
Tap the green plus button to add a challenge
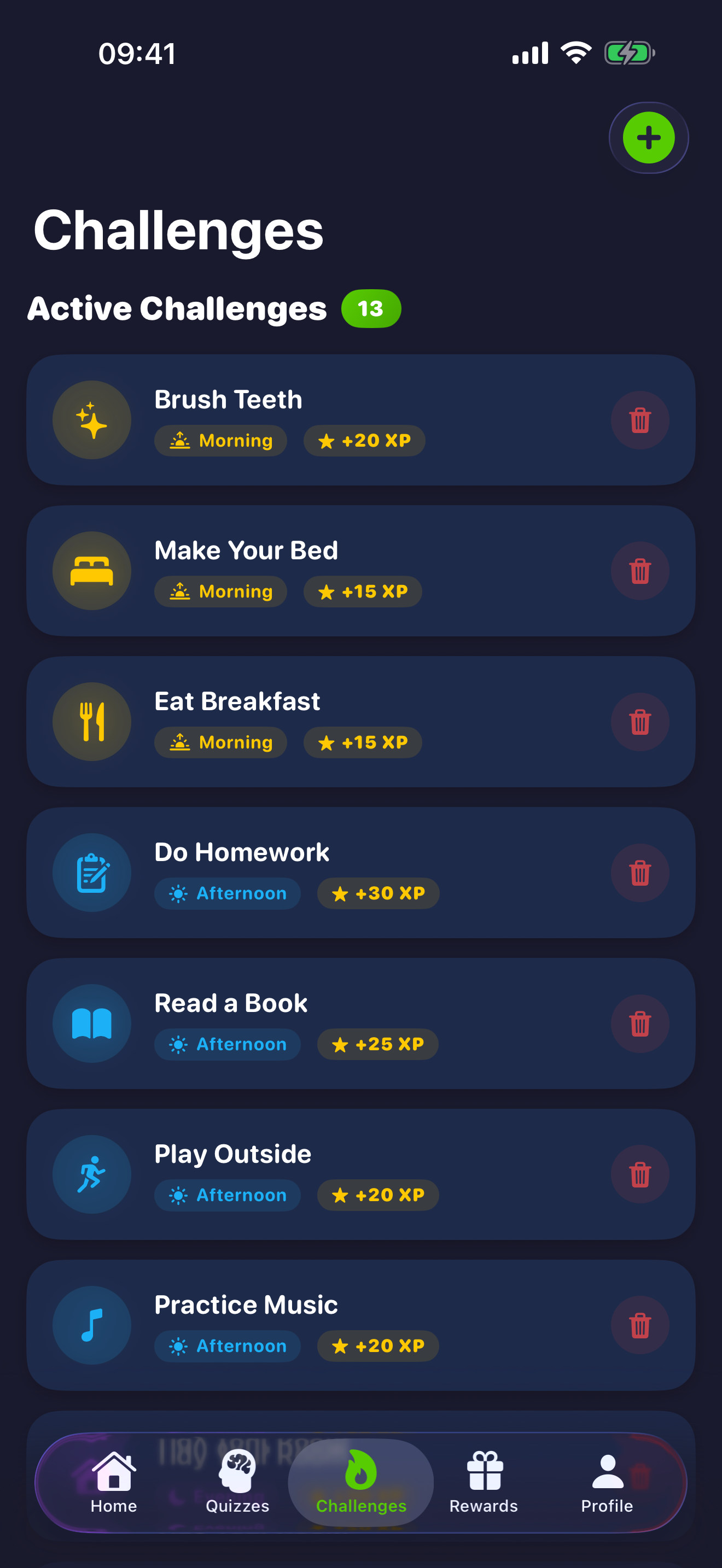pyautogui.click(x=648, y=138)
